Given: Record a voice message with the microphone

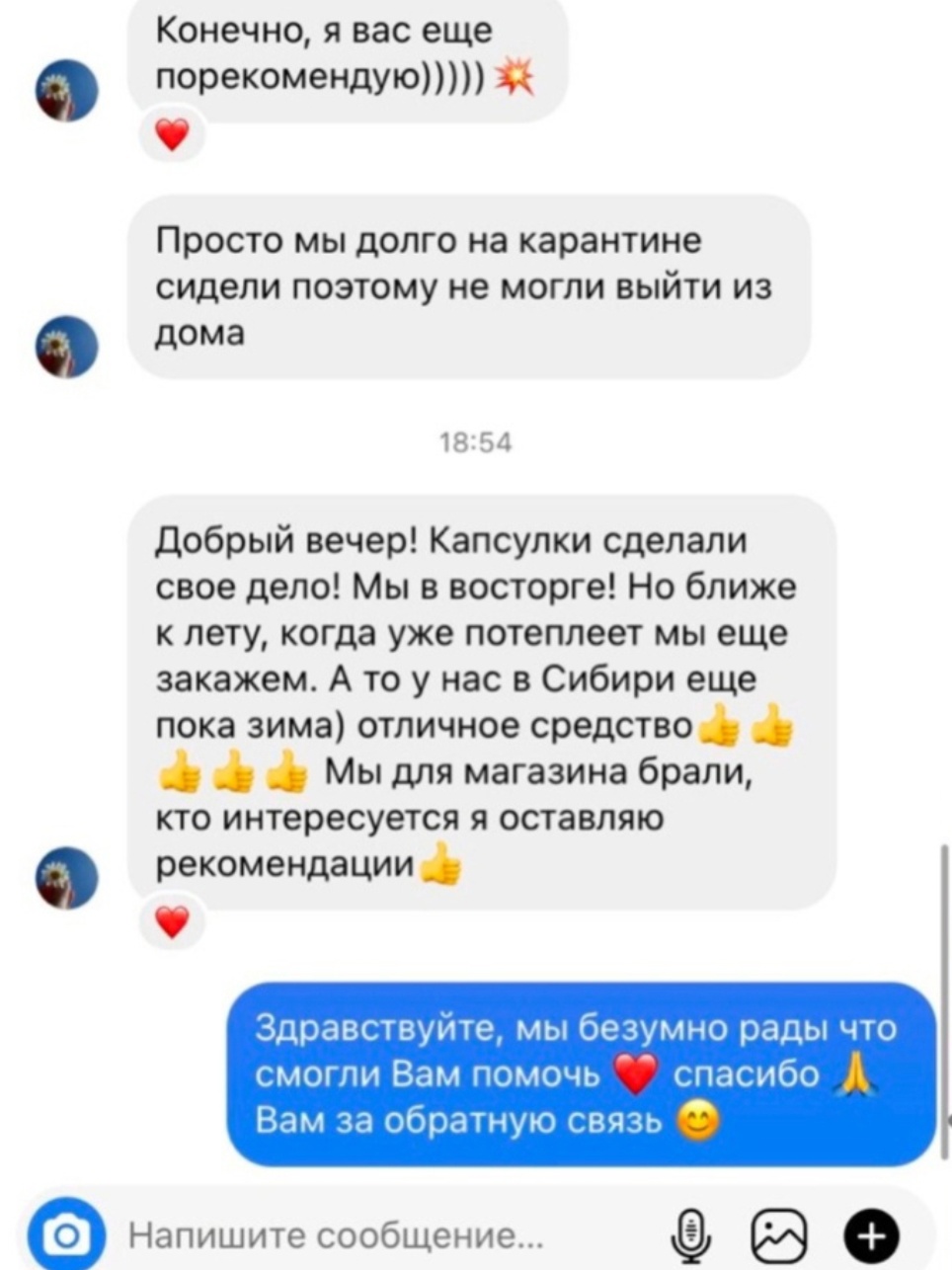Looking at the screenshot, I should pos(692,1234).
